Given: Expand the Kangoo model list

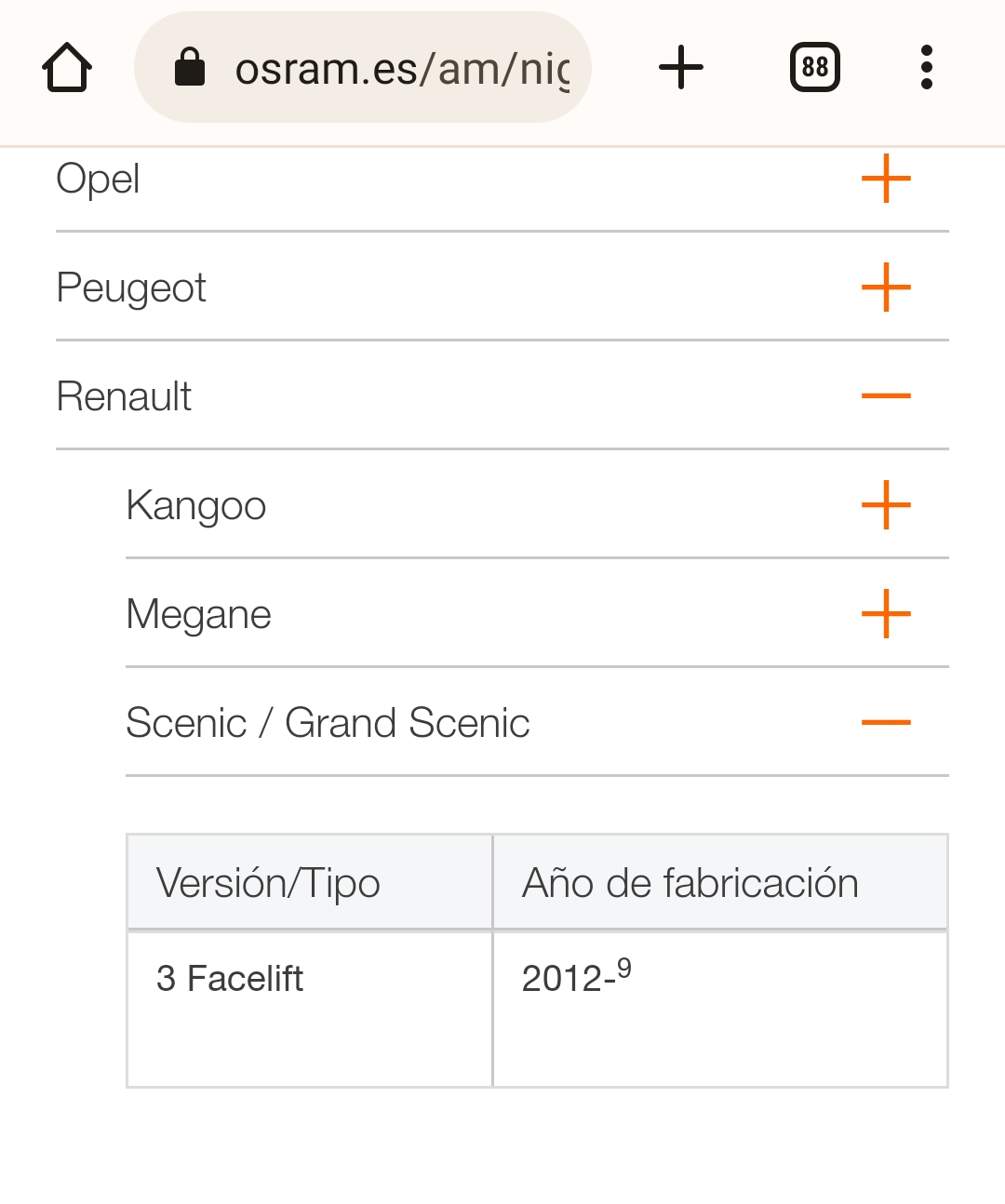Looking at the screenshot, I should click(x=886, y=505).
